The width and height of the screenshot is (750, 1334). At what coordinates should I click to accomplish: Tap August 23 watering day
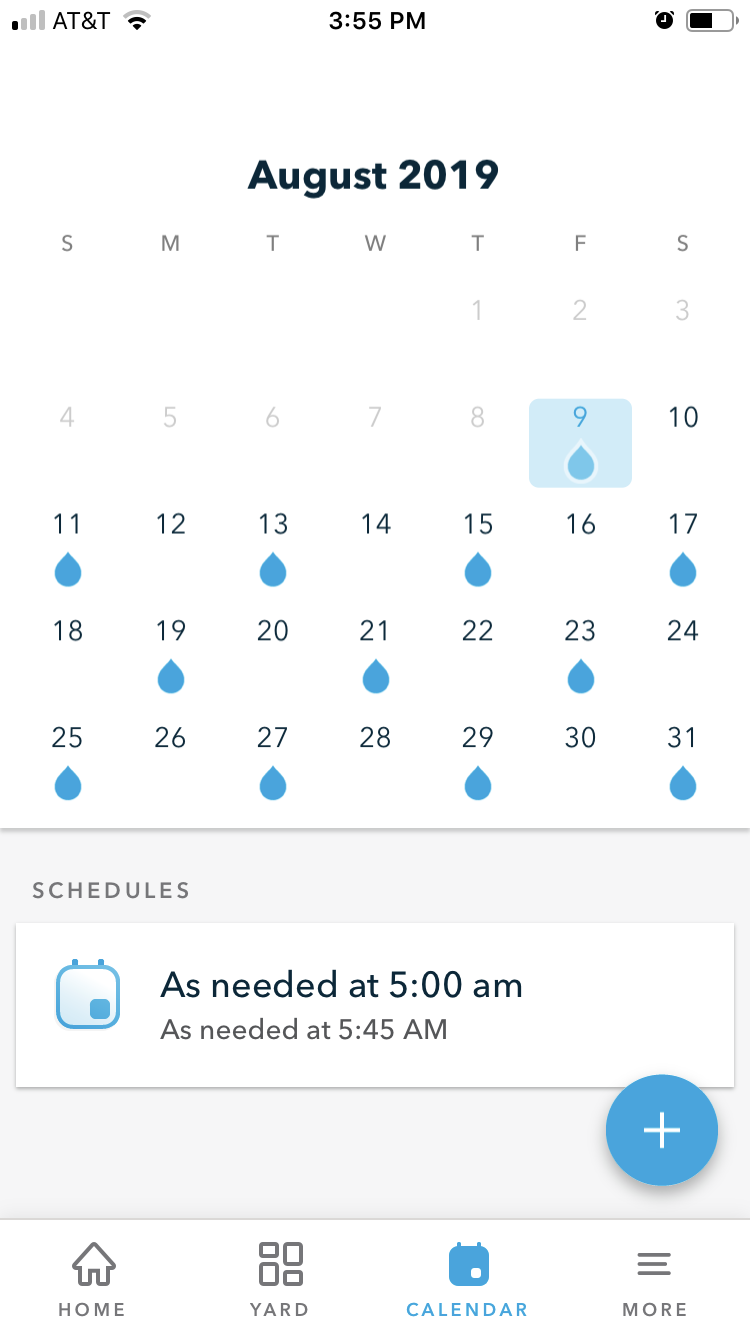pos(580,656)
